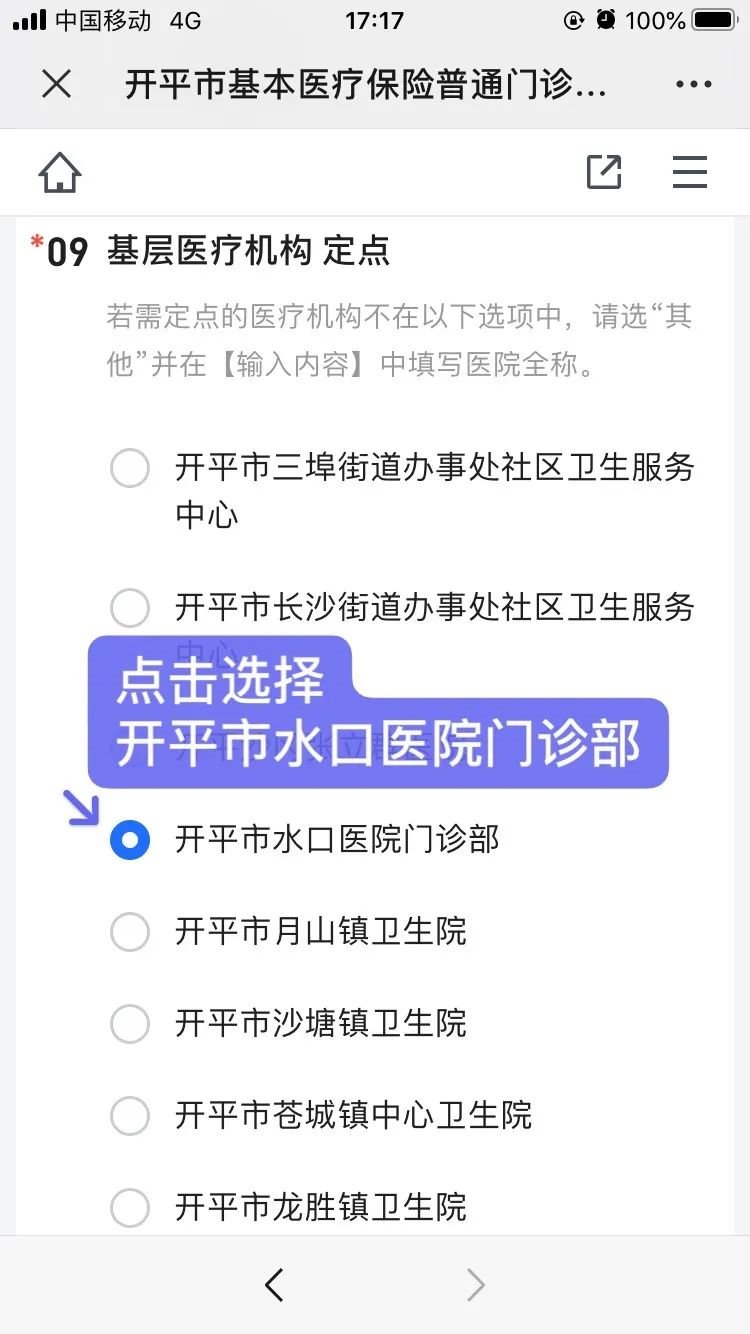Go back with the browser back arrow
This screenshot has width=750, height=1334.
(x=274, y=1285)
